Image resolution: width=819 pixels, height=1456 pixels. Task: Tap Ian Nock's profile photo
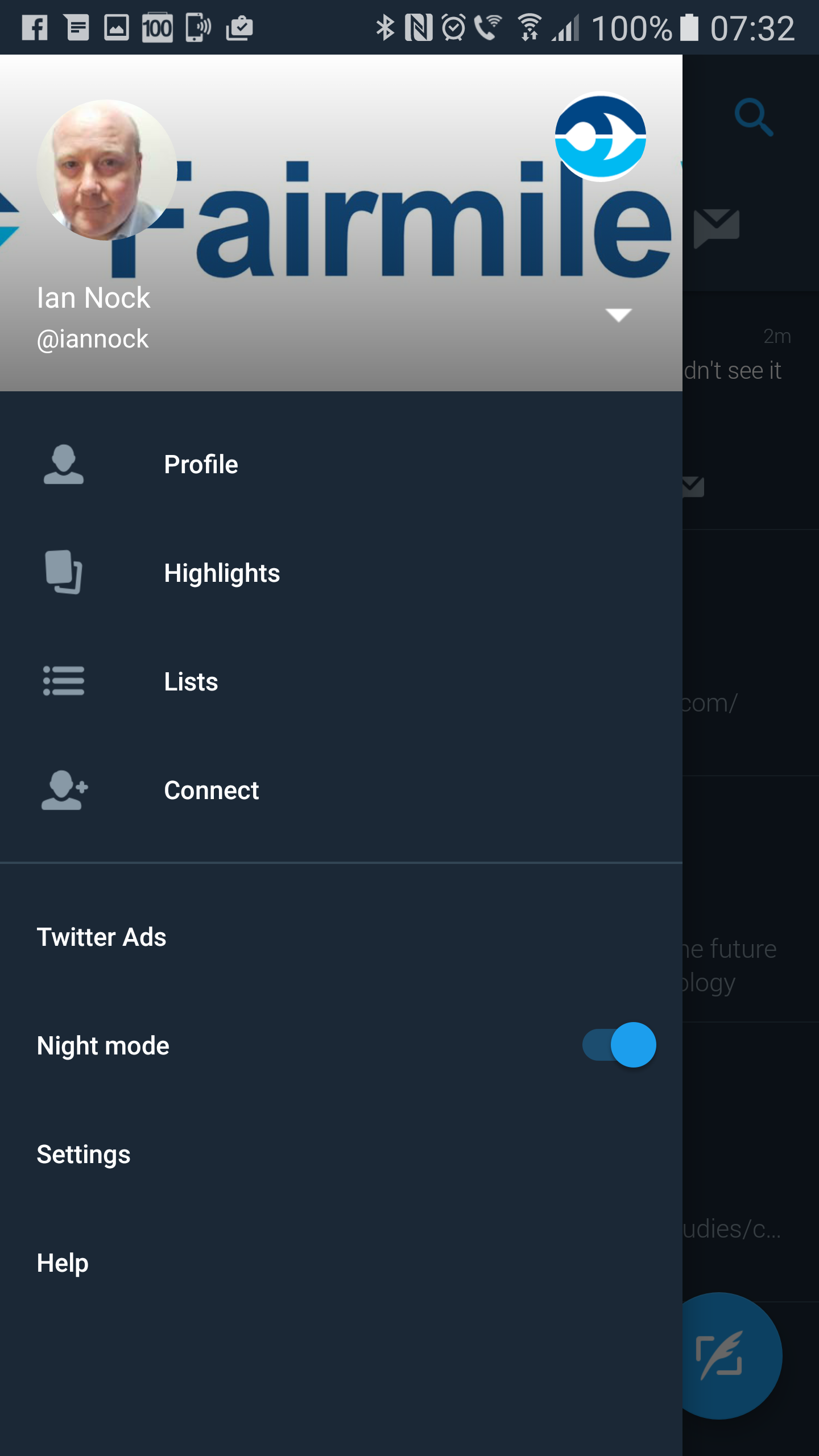point(107,170)
